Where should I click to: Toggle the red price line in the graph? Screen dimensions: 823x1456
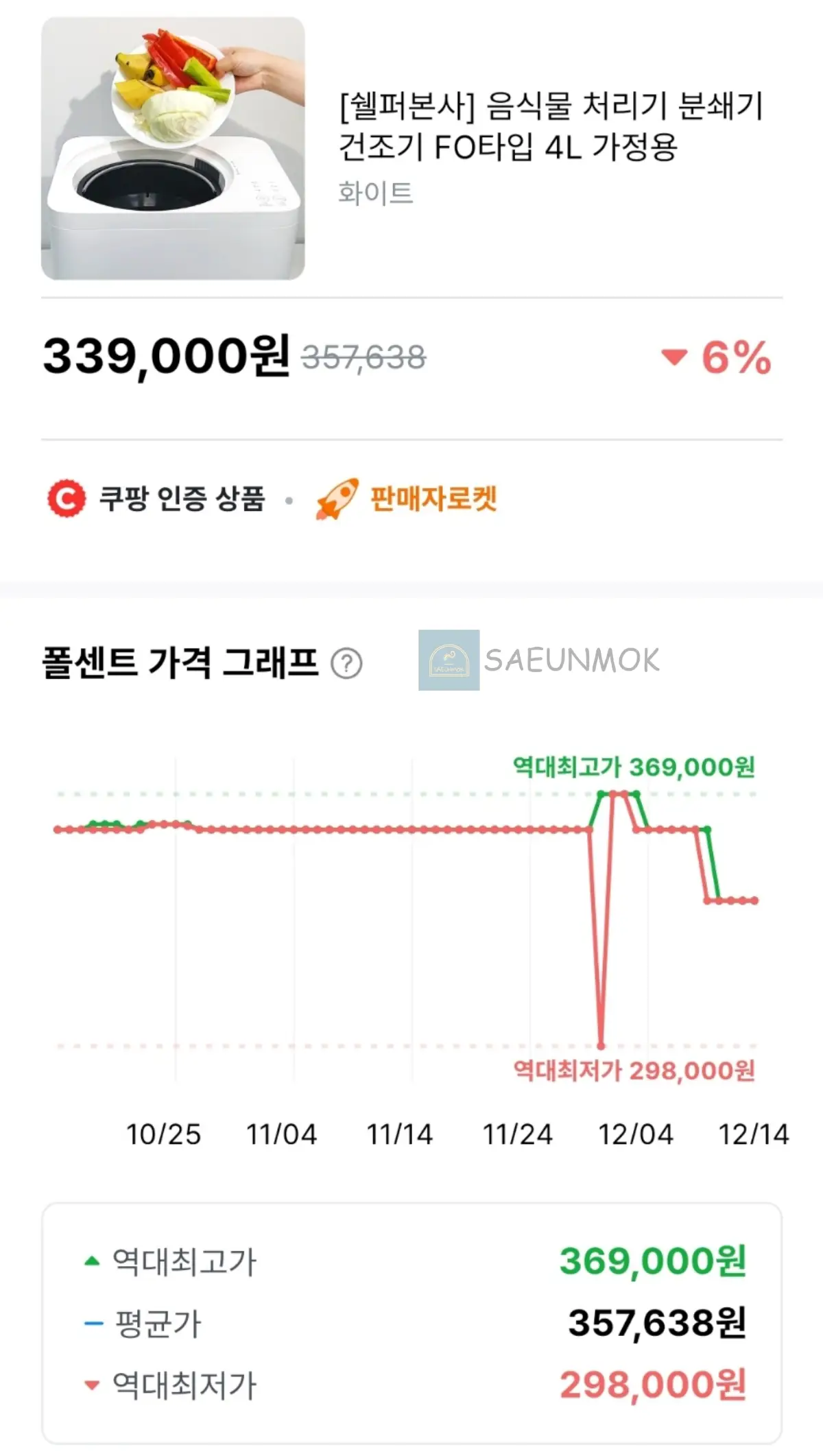pyautogui.click(x=343, y=830)
